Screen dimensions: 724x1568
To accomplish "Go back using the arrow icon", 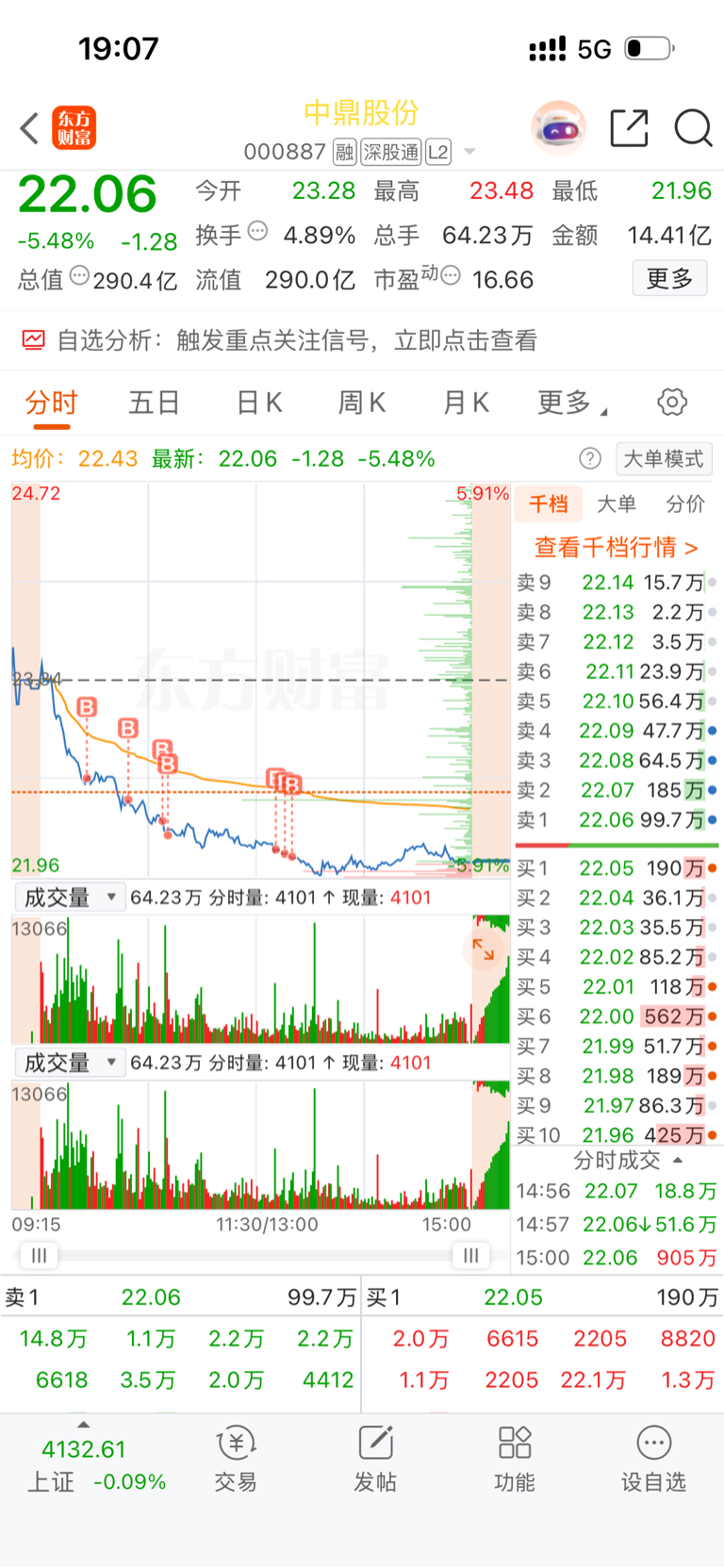I will click(x=29, y=128).
